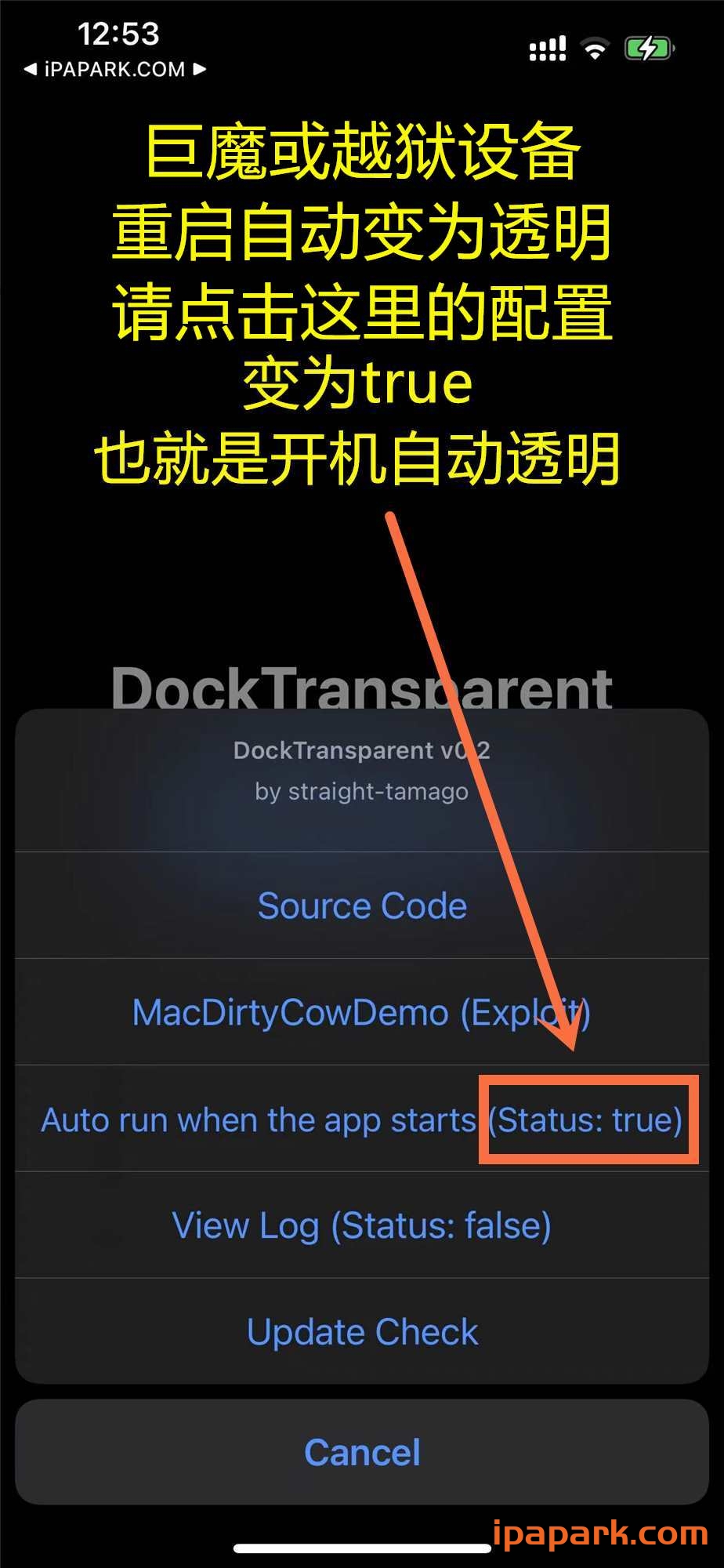Tap the by straight-tamago author label
Screen dimensions: 724x1568
coord(362,792)
